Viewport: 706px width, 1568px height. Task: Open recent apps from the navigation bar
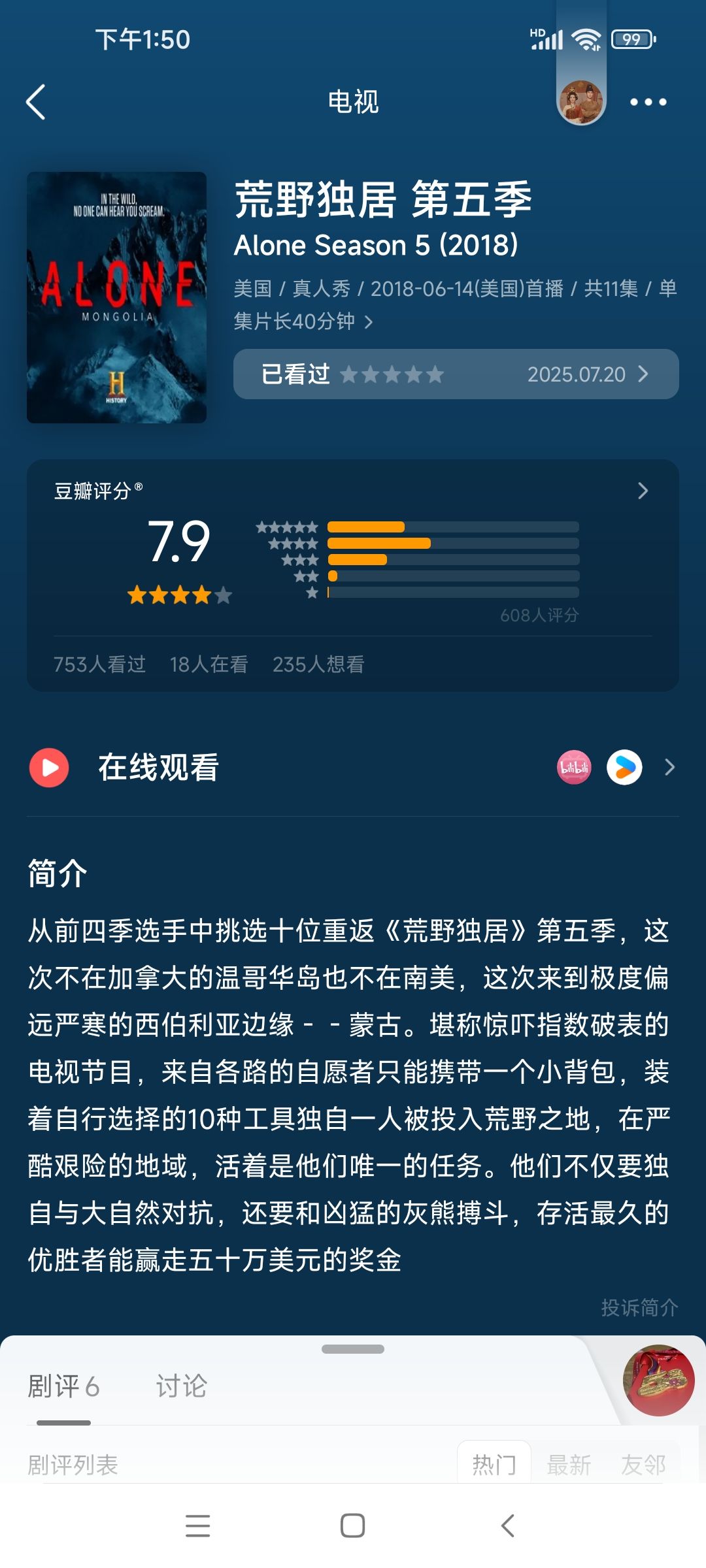tap(197, 1526)
